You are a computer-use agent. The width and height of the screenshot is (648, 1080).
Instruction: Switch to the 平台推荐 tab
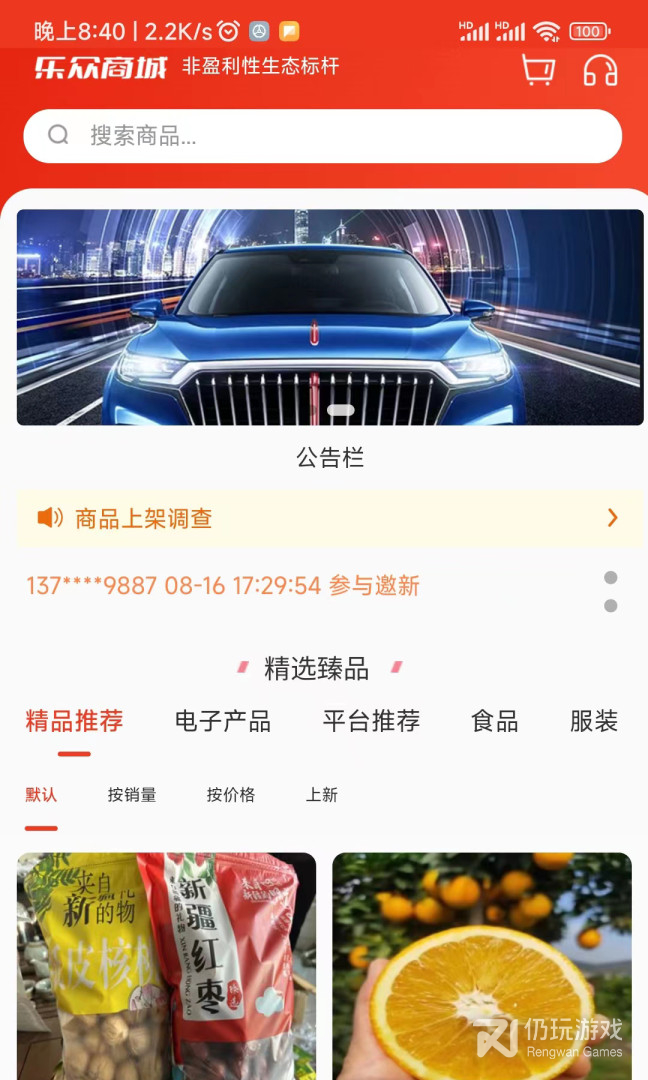tap(371, 720)
